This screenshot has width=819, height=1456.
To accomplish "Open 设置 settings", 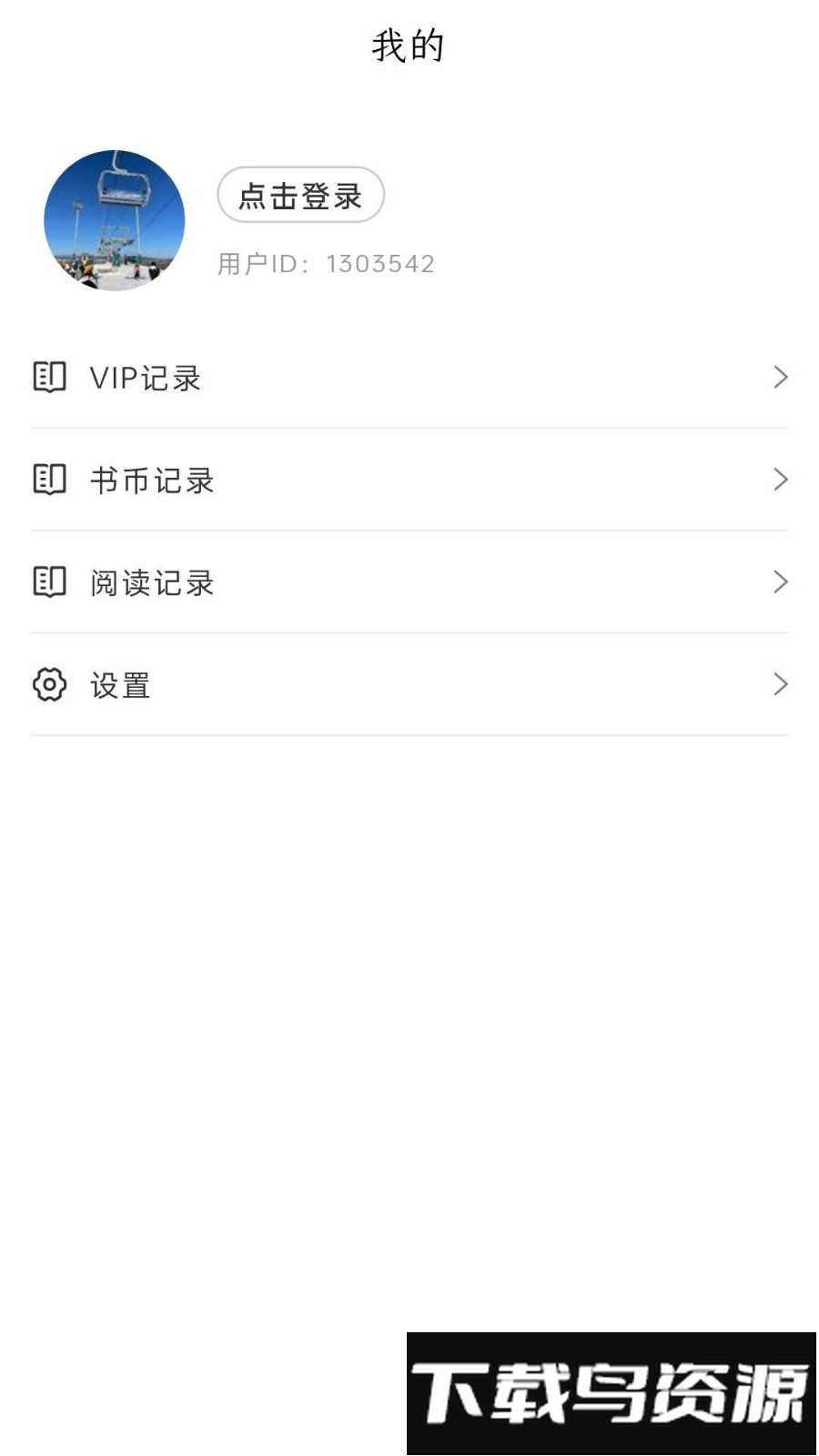I will coord(409,684).
